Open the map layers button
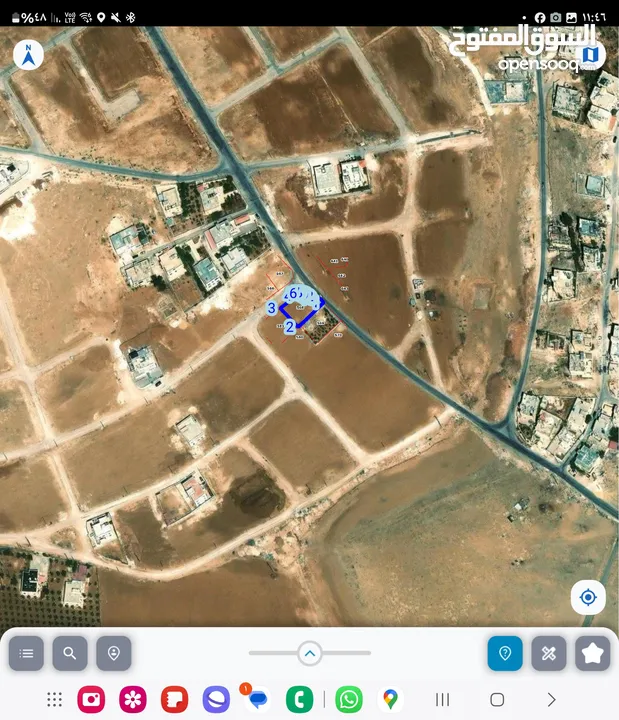 (x=590, y=53)
